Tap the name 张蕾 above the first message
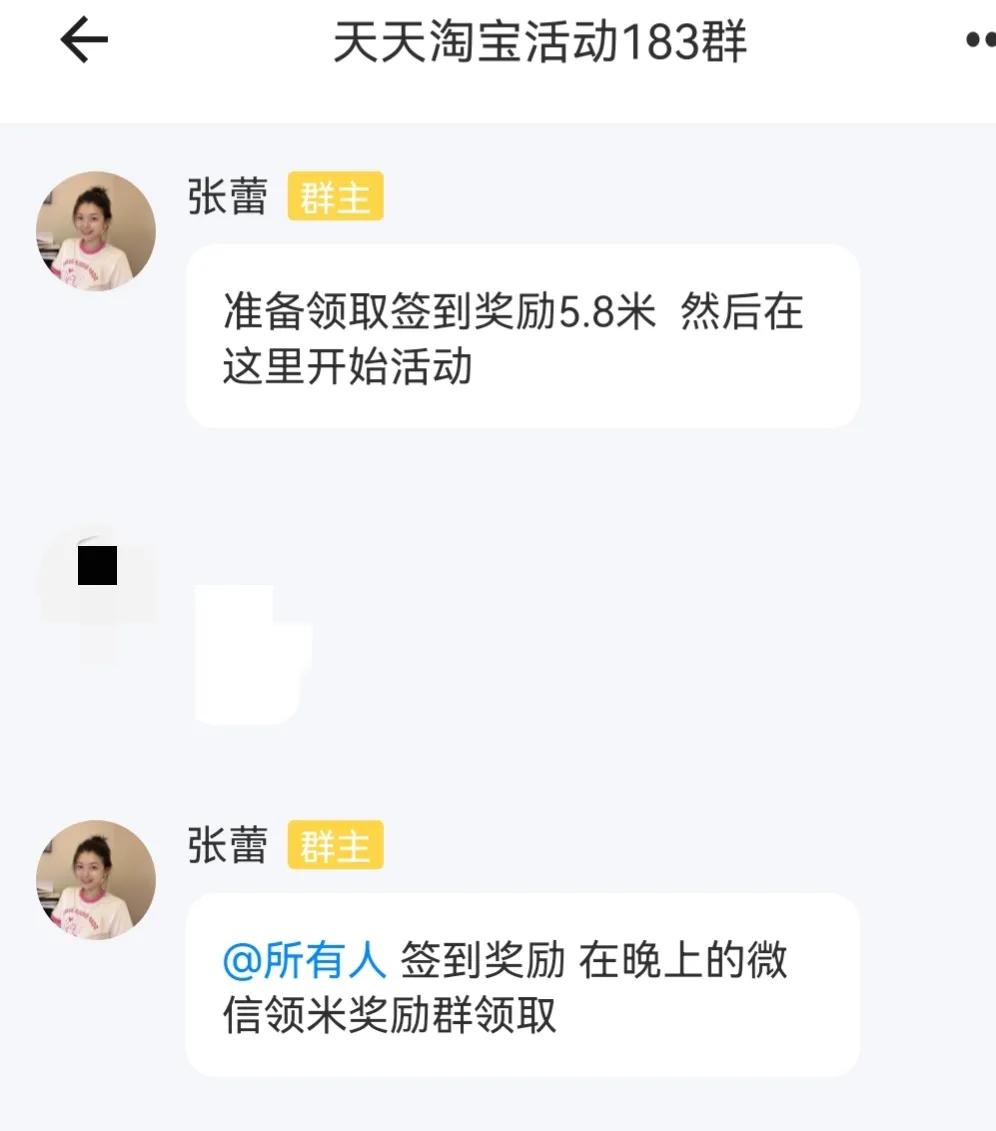Image resolution: width=996 pixels, height=1131 pixels. click(x=228, y=197)
